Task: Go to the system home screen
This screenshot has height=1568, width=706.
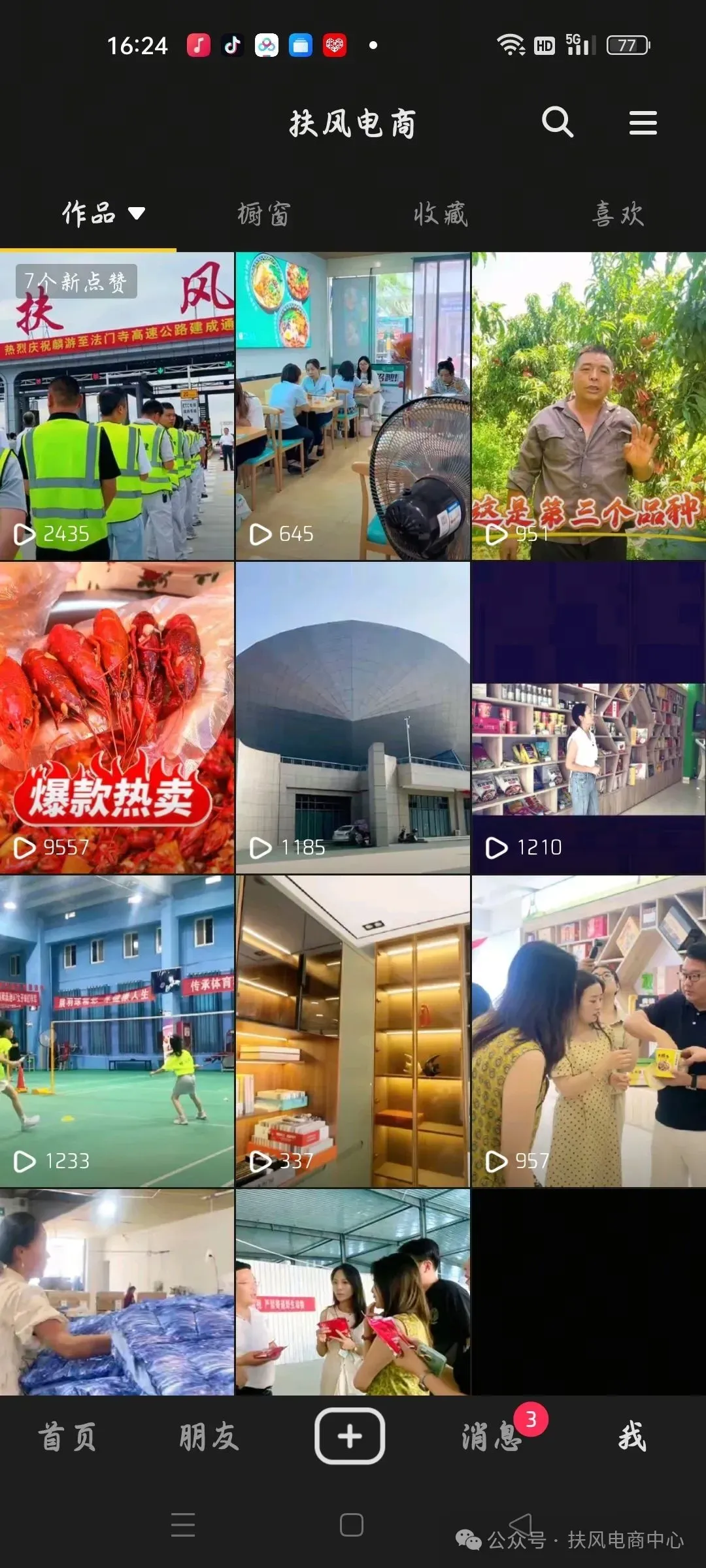Action: coord(352,1525)
